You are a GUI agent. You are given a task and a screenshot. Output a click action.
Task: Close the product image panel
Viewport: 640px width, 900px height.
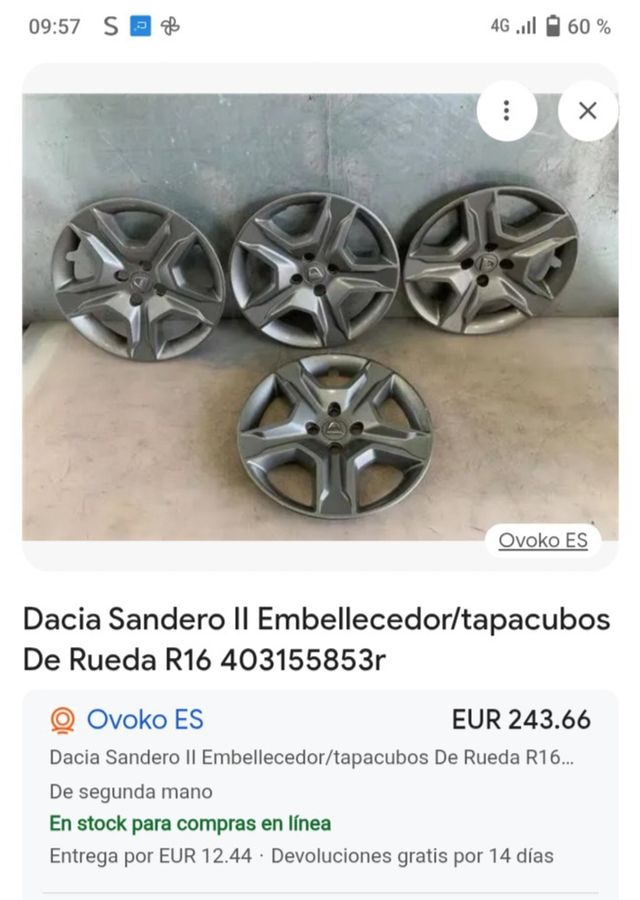[588, 111]
